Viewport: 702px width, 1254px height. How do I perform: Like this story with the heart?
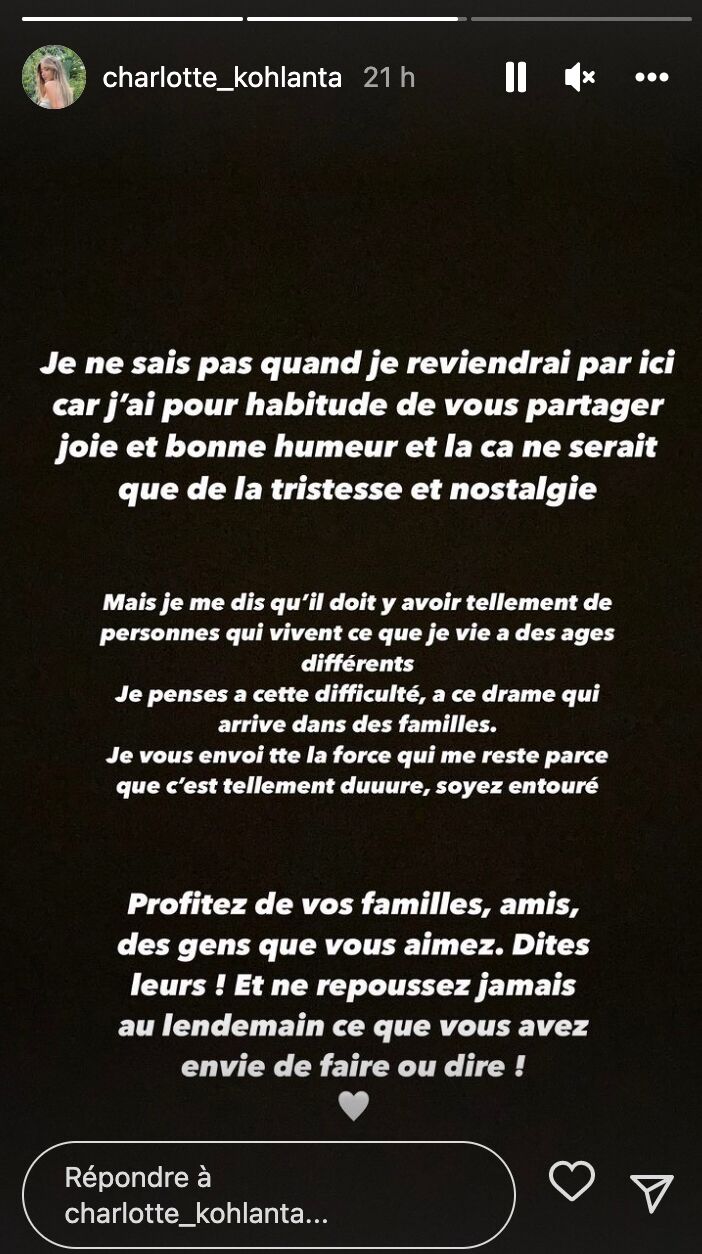(572, 1182)
